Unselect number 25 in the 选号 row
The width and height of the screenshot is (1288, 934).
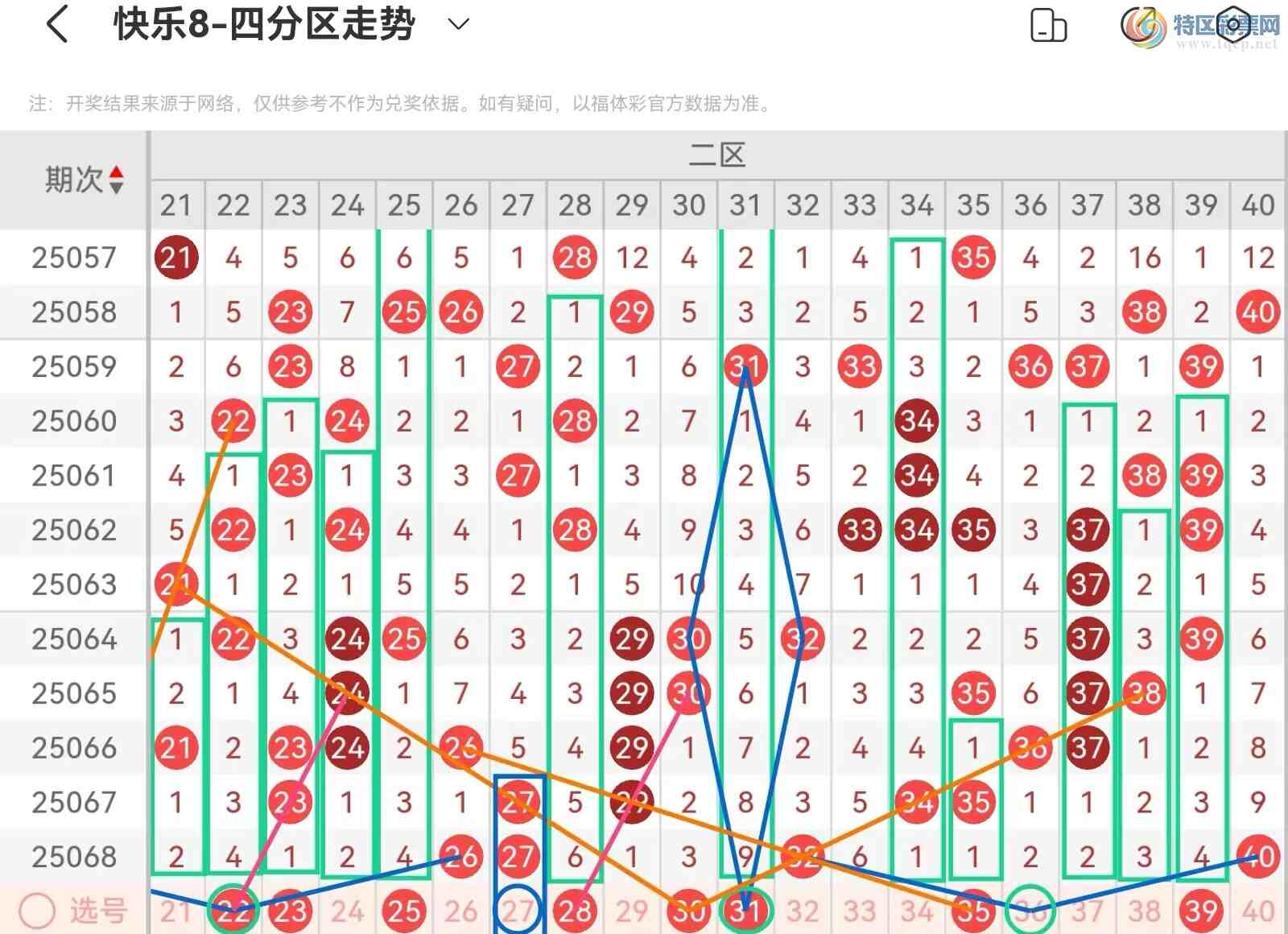[x=404, y=911]
